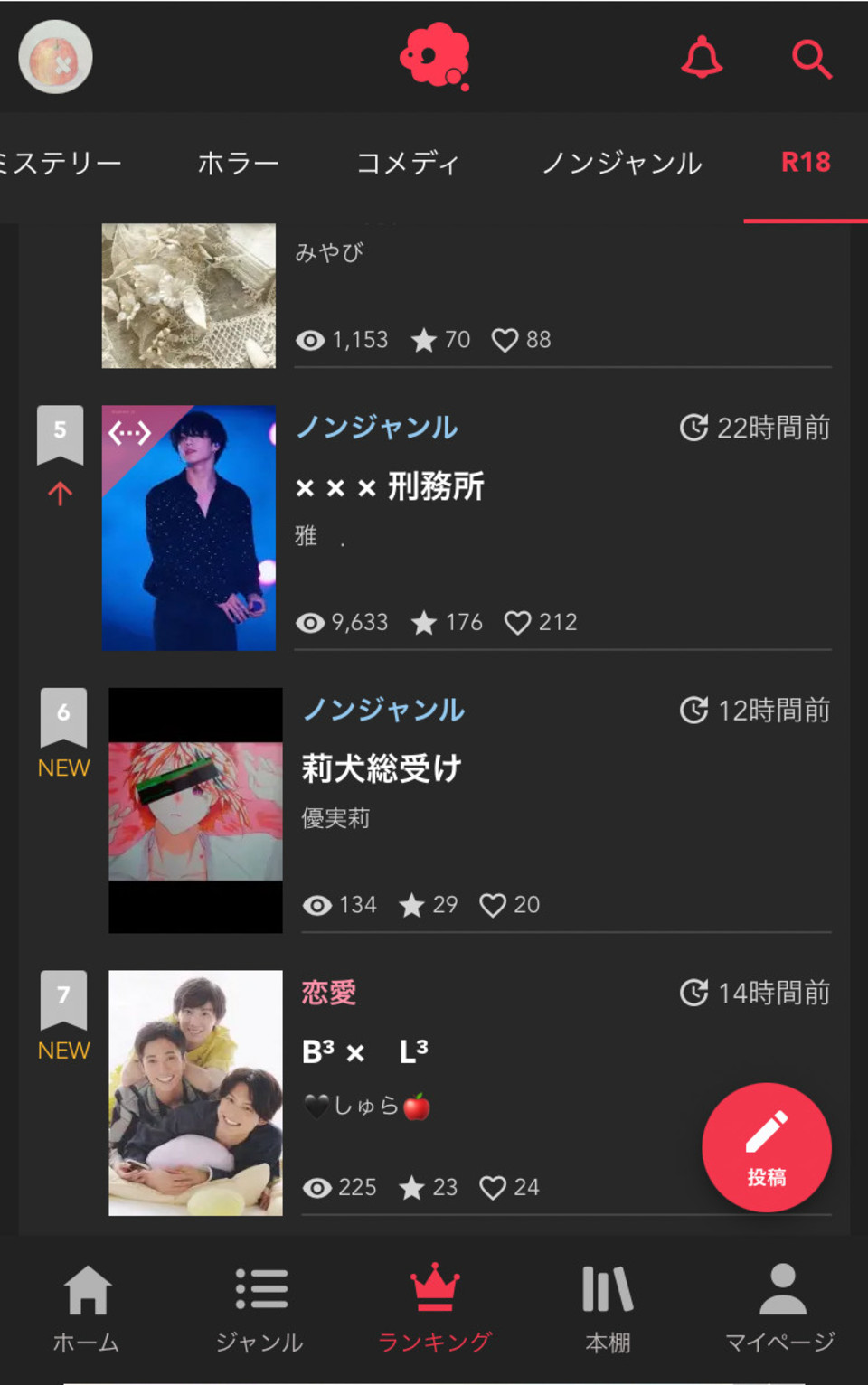Open the story by みやび

329,252
